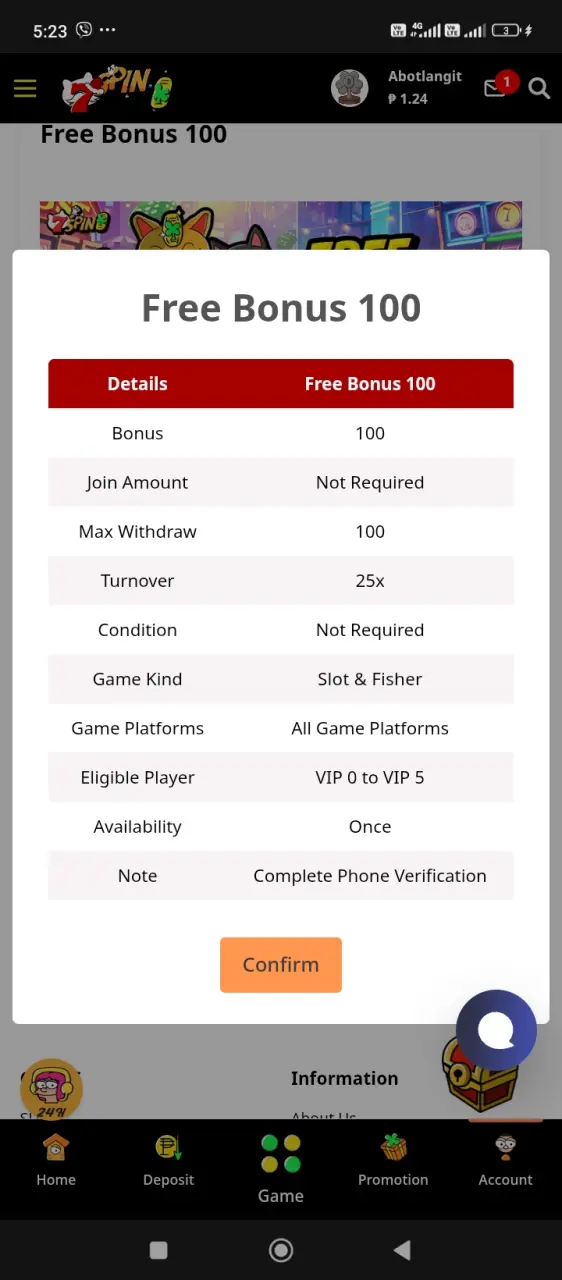Confirm the Free Bonus 100 dialog
Image resolution: width=562 pixels, height=1280 pixels.
(281, 965)
